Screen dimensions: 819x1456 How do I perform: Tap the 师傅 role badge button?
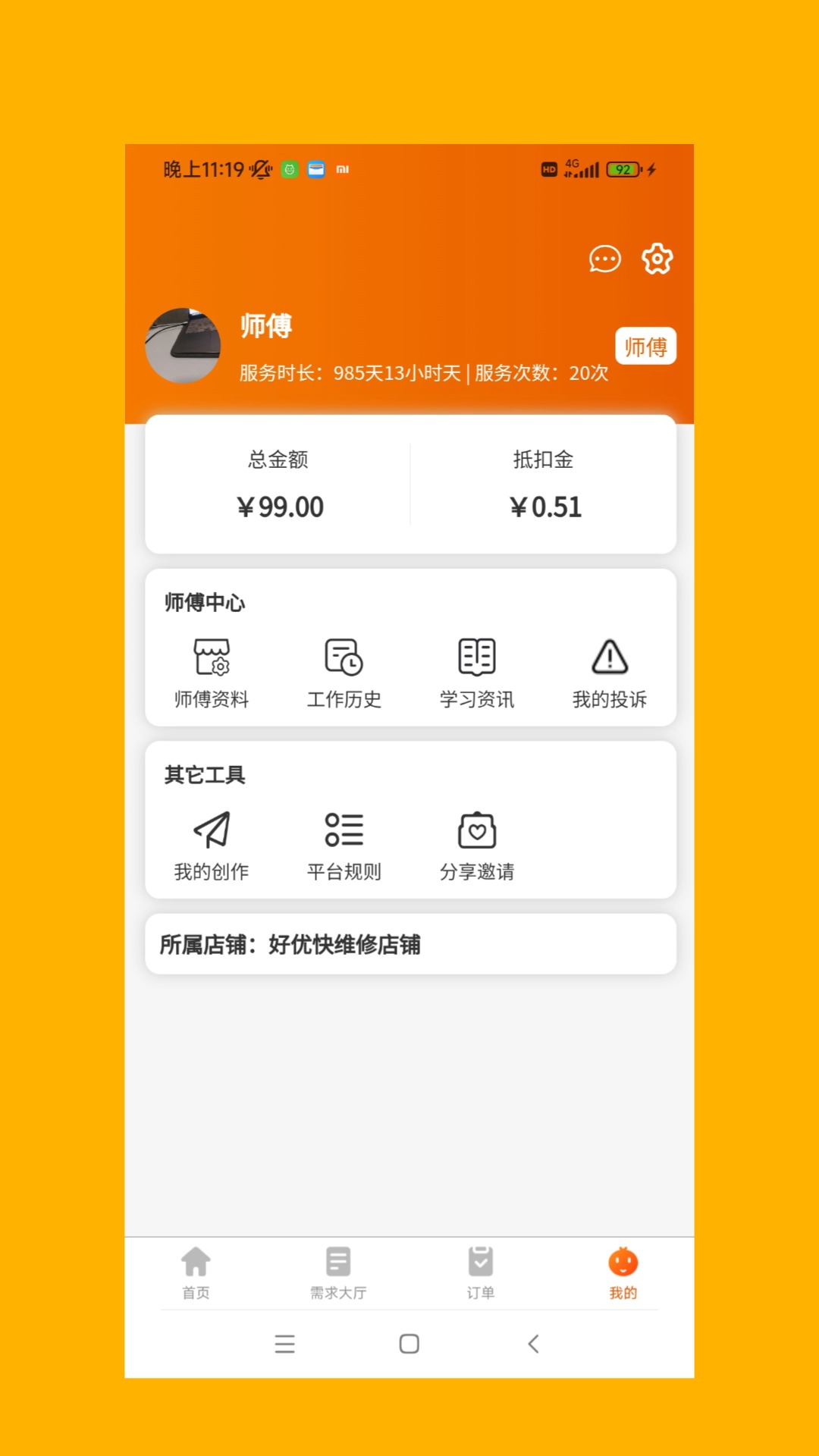point(645,347)
